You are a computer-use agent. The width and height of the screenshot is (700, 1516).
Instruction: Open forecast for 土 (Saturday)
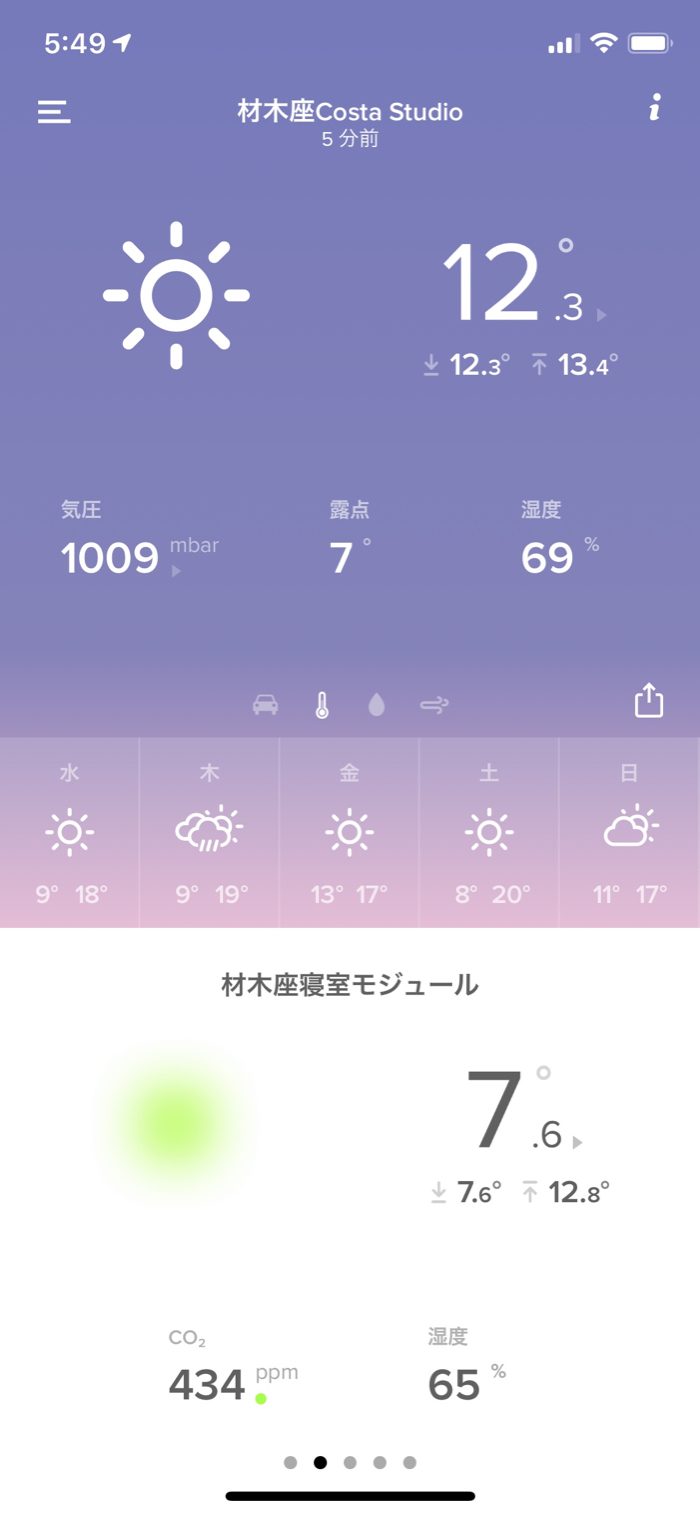pyautogui.click(x=489, y=832)
